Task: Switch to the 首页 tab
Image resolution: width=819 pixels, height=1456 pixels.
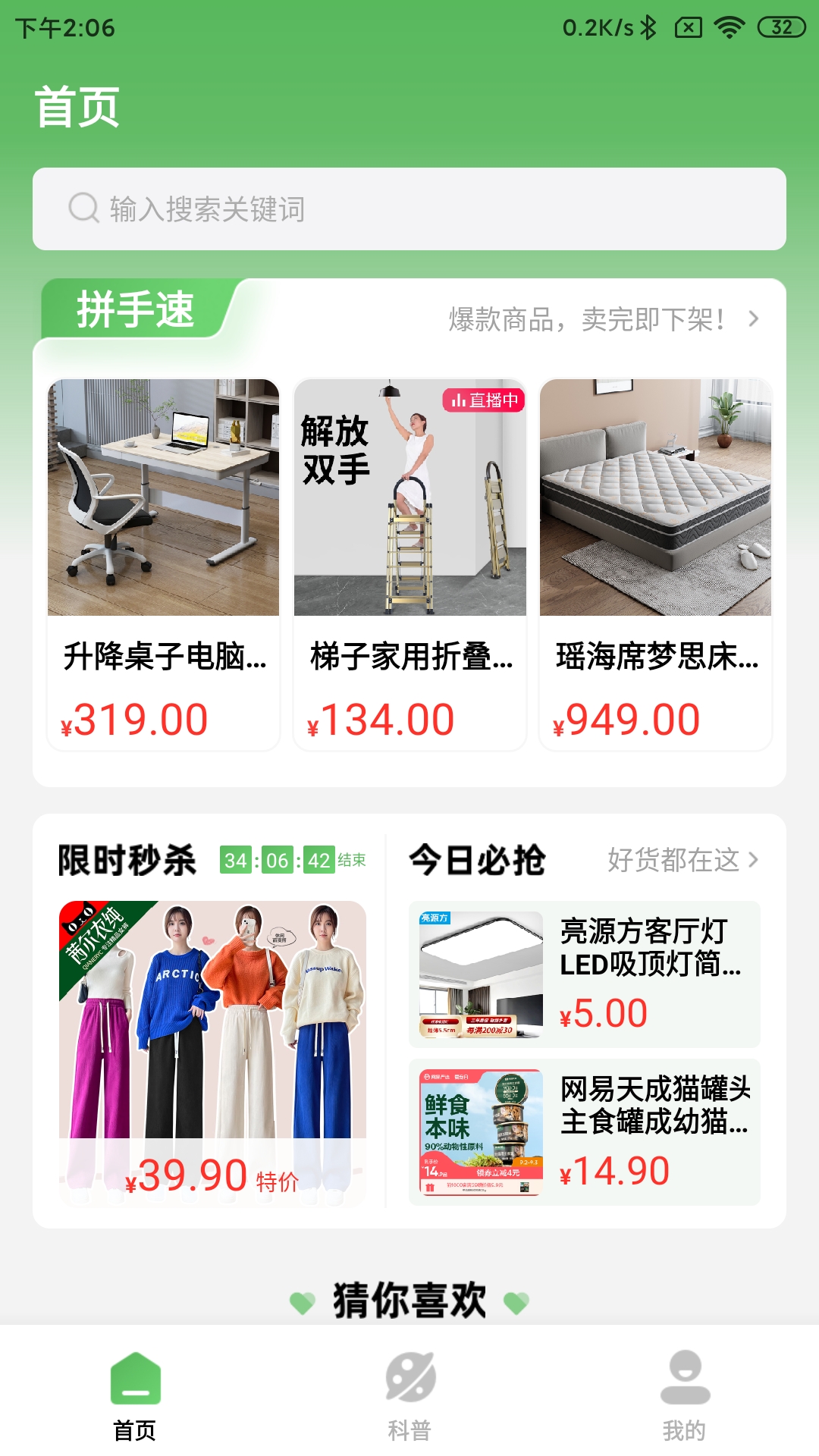Action: tap(135, 1396)
